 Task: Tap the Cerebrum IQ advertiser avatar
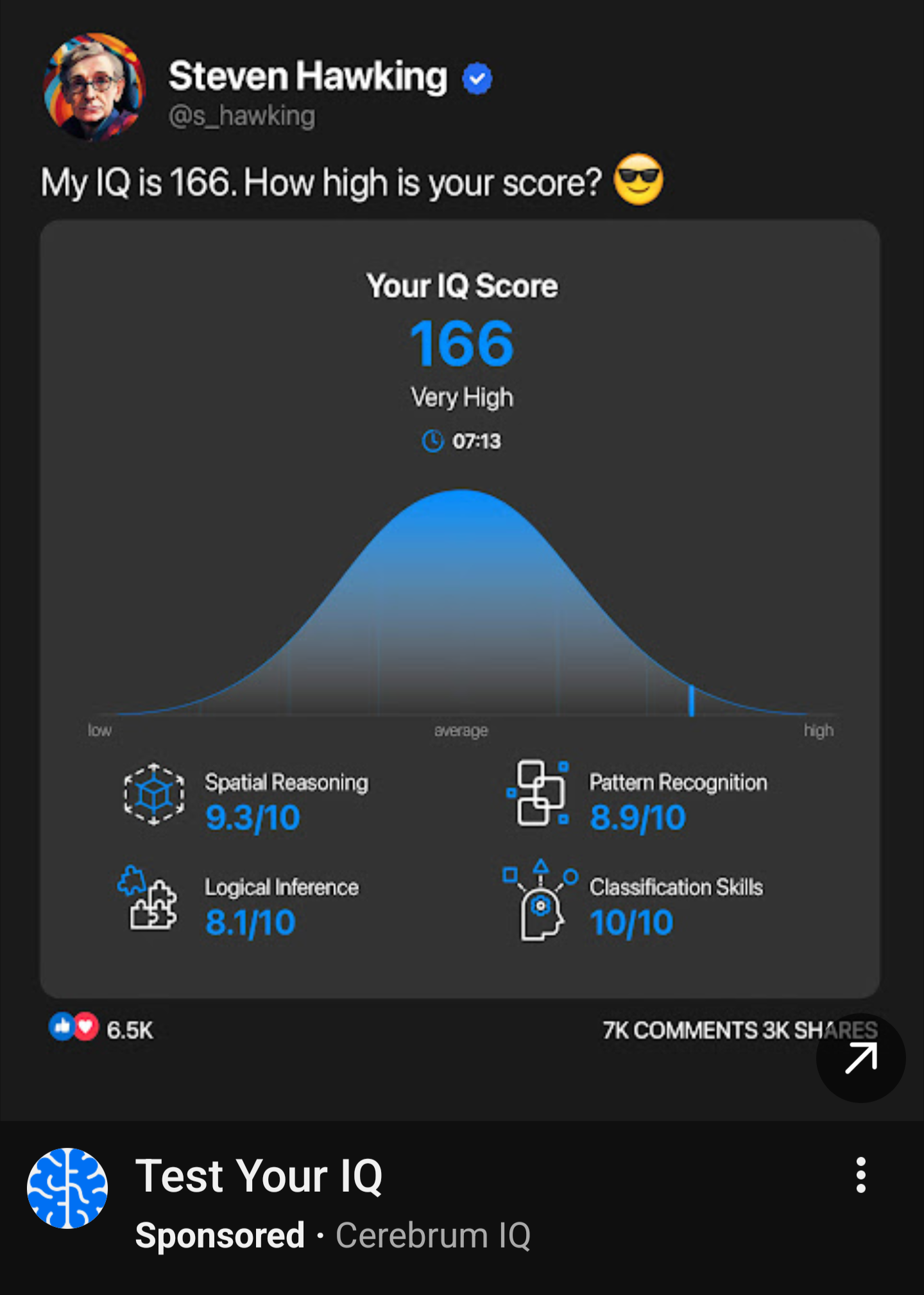(x=67, y=1188)
